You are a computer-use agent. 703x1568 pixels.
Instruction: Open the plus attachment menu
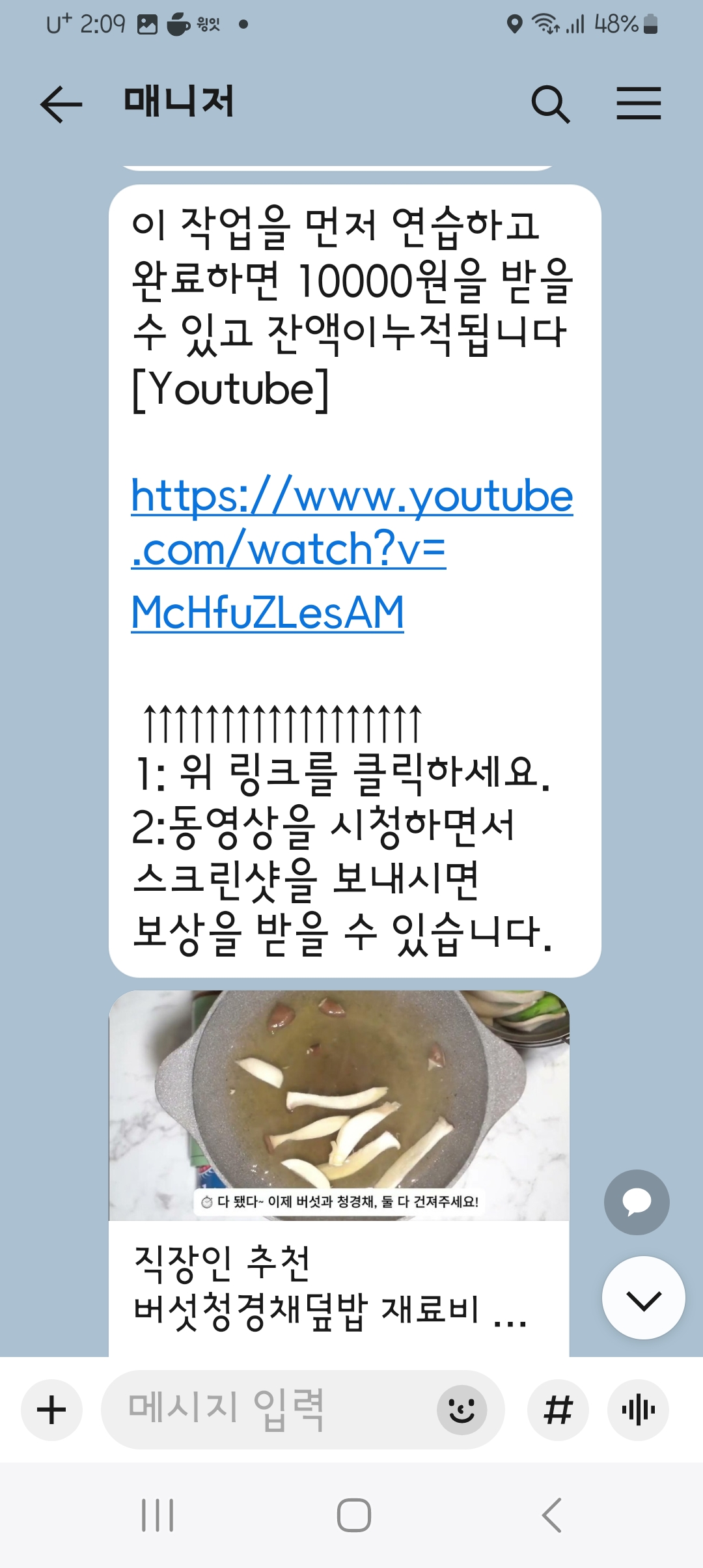click(51, 1410)
